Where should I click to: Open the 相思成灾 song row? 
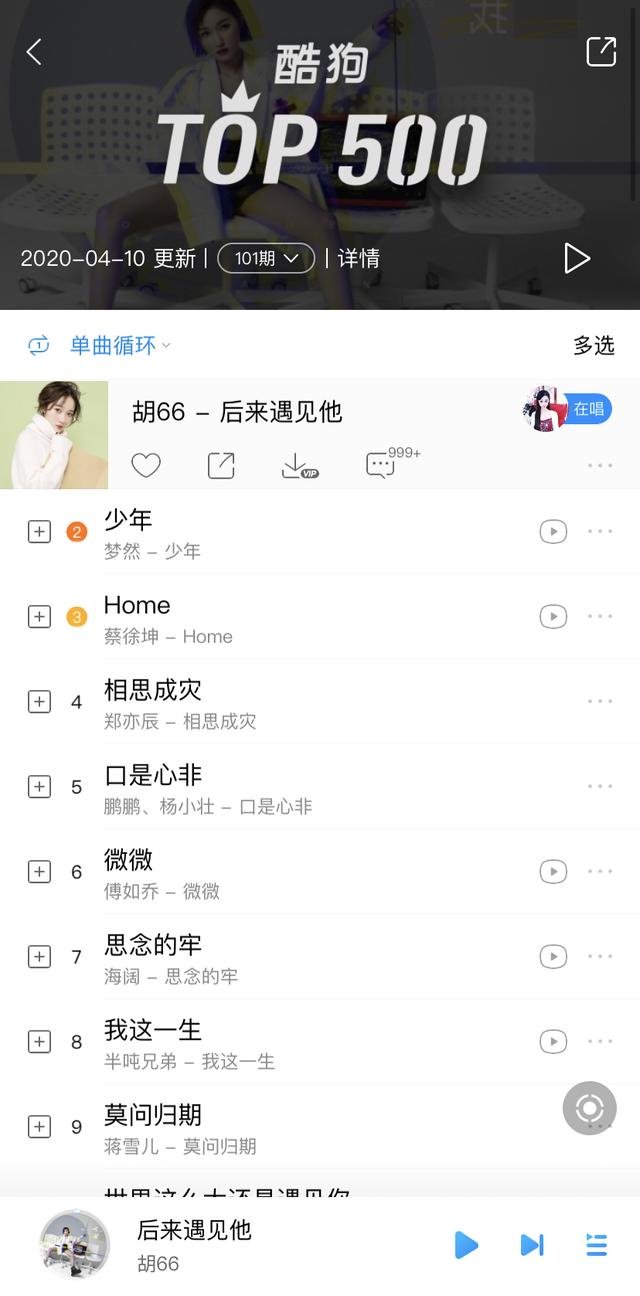pyautogui.click(x=320, y=701)
